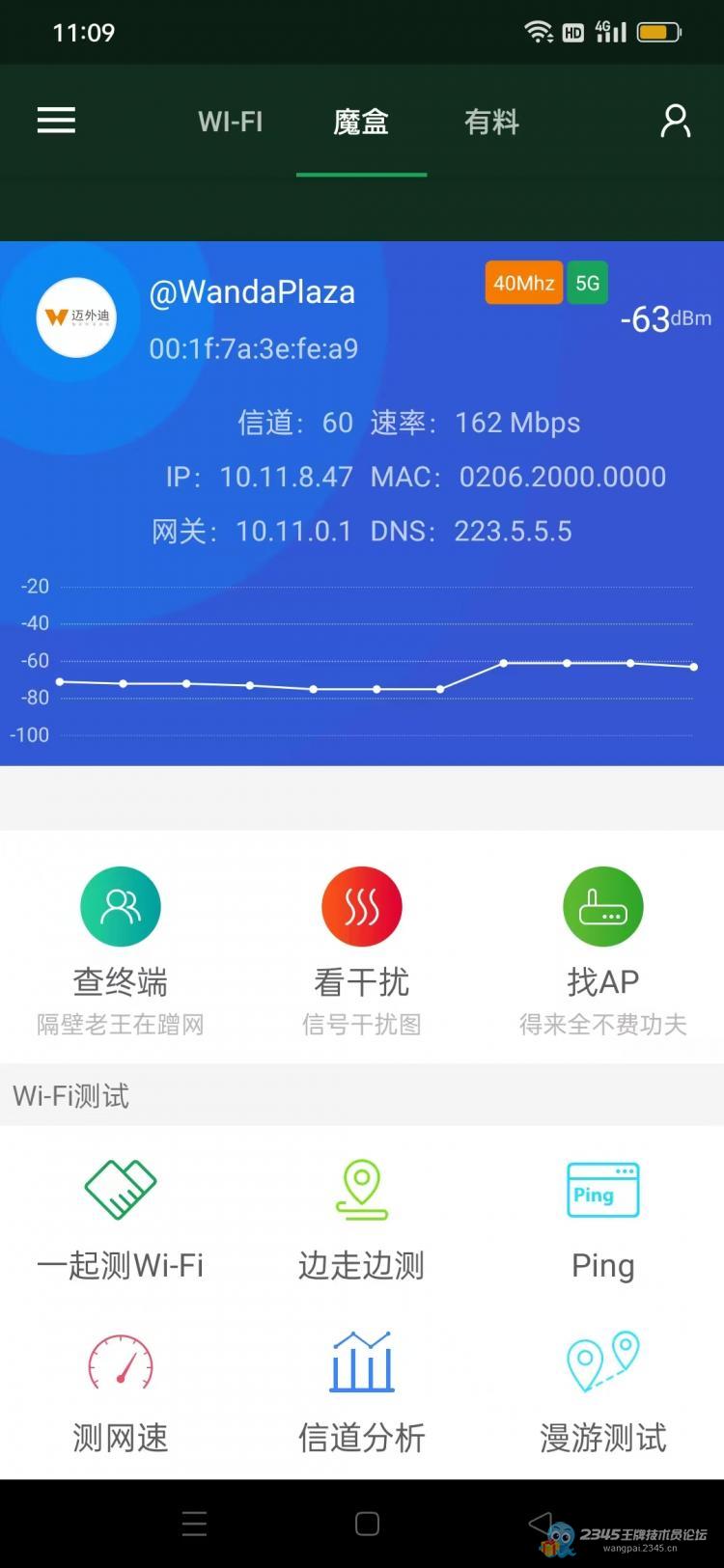724x1568 pixels.
Task: Open the system recent apps button
Action: point(194,1524)
